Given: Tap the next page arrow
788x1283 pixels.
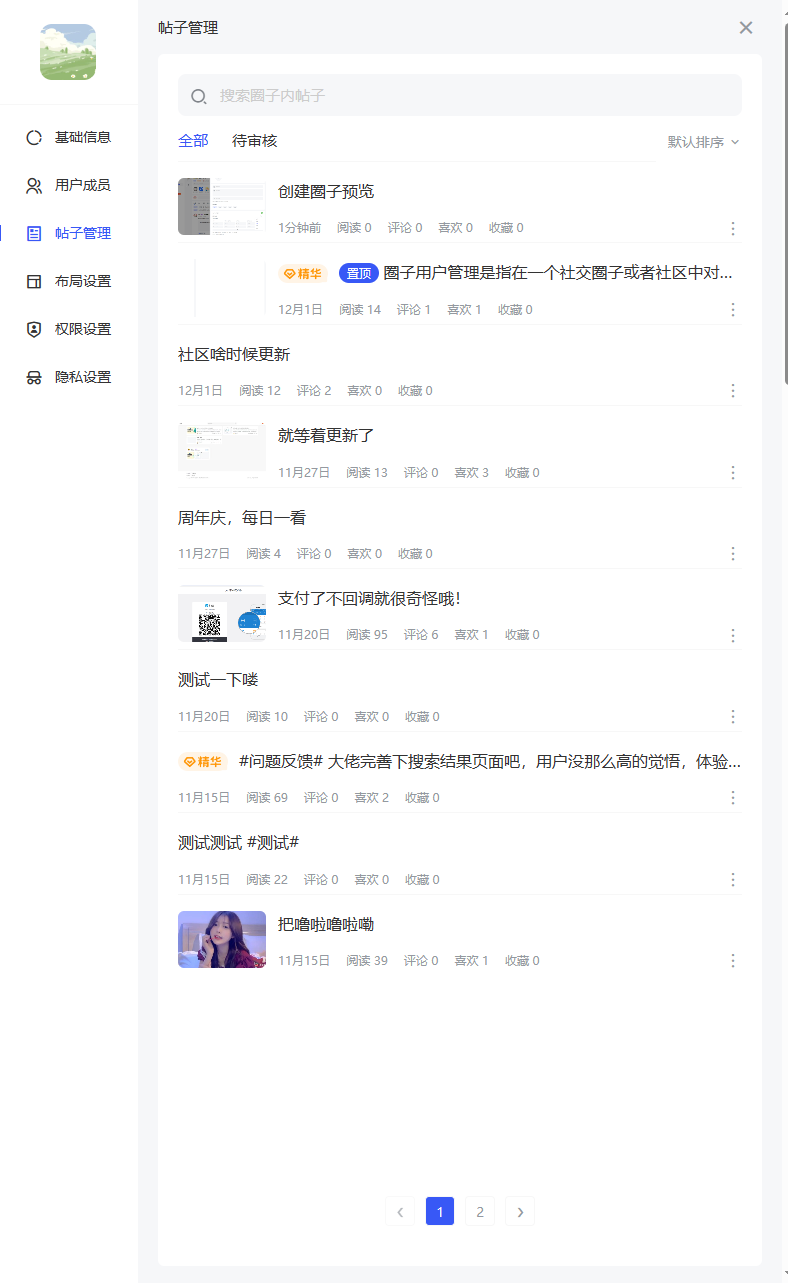Looking at the screenshot, I should pyautogui.click(x=520, y=1212).
